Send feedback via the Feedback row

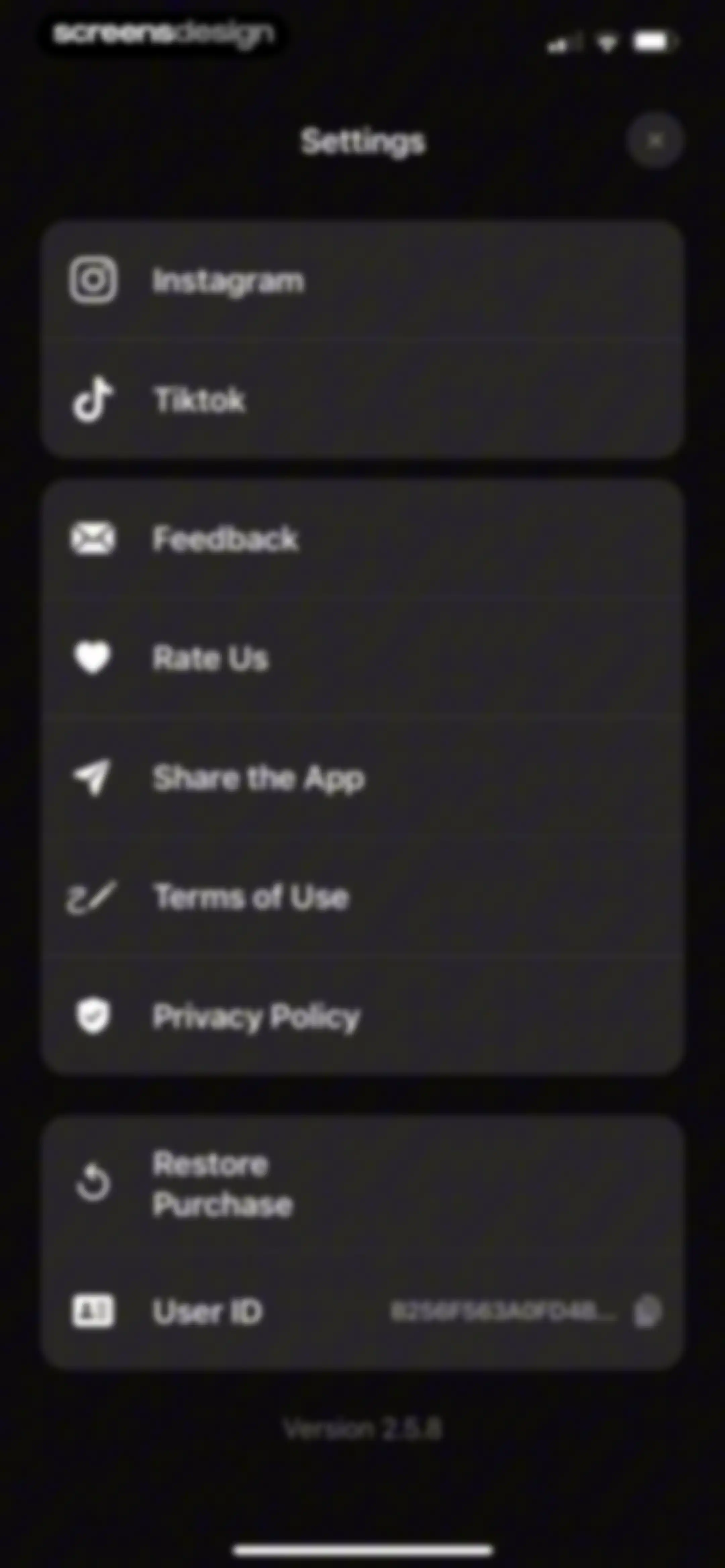[x=362, y=539]
